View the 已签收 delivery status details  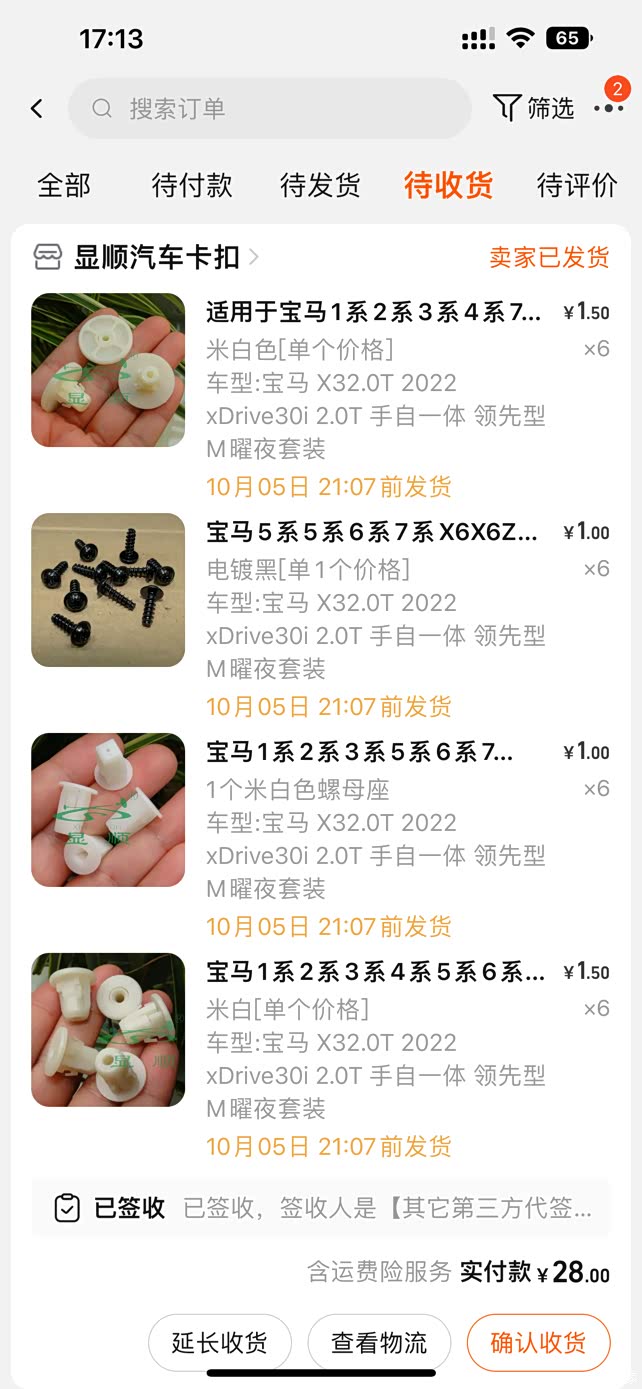tap(320, 1208)
